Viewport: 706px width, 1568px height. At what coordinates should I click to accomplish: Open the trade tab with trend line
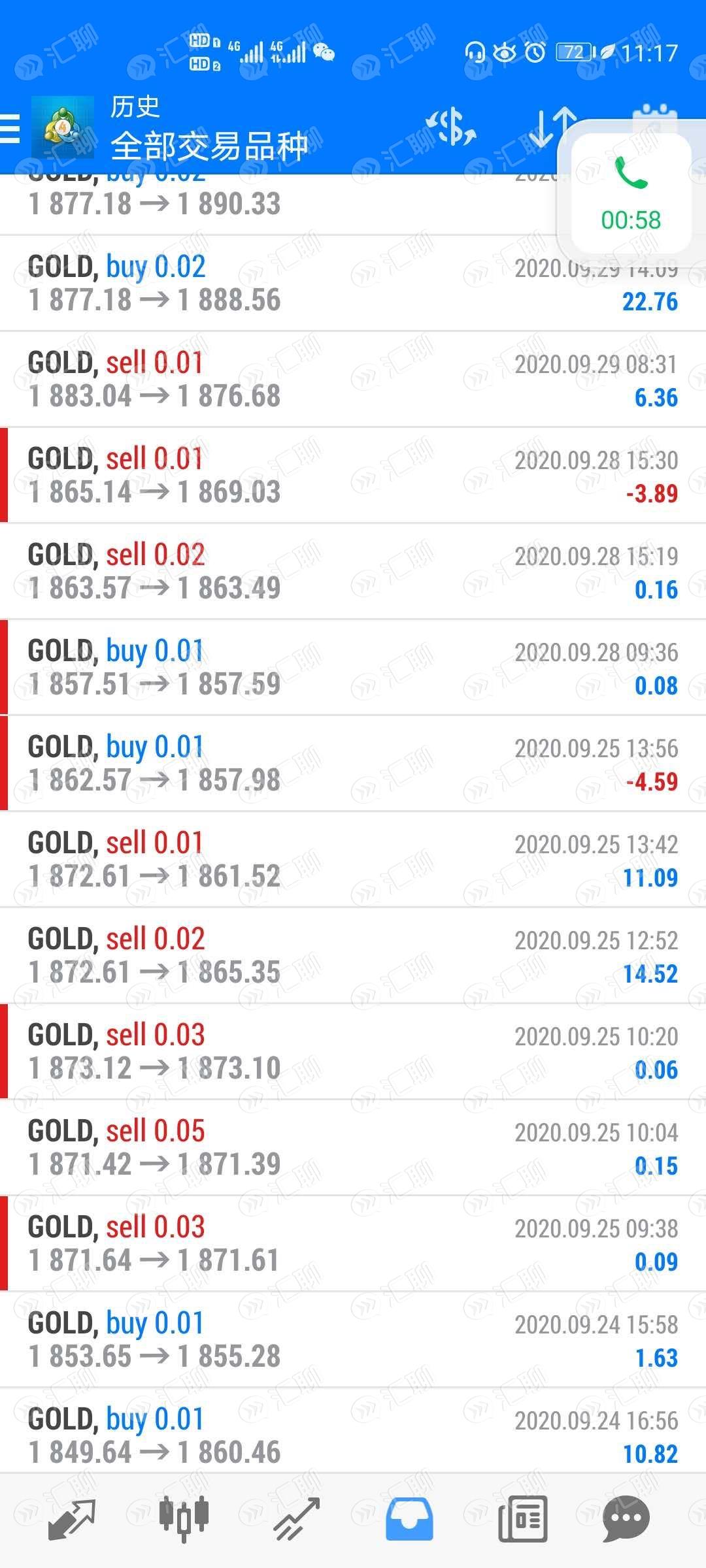click(297, 1518)
